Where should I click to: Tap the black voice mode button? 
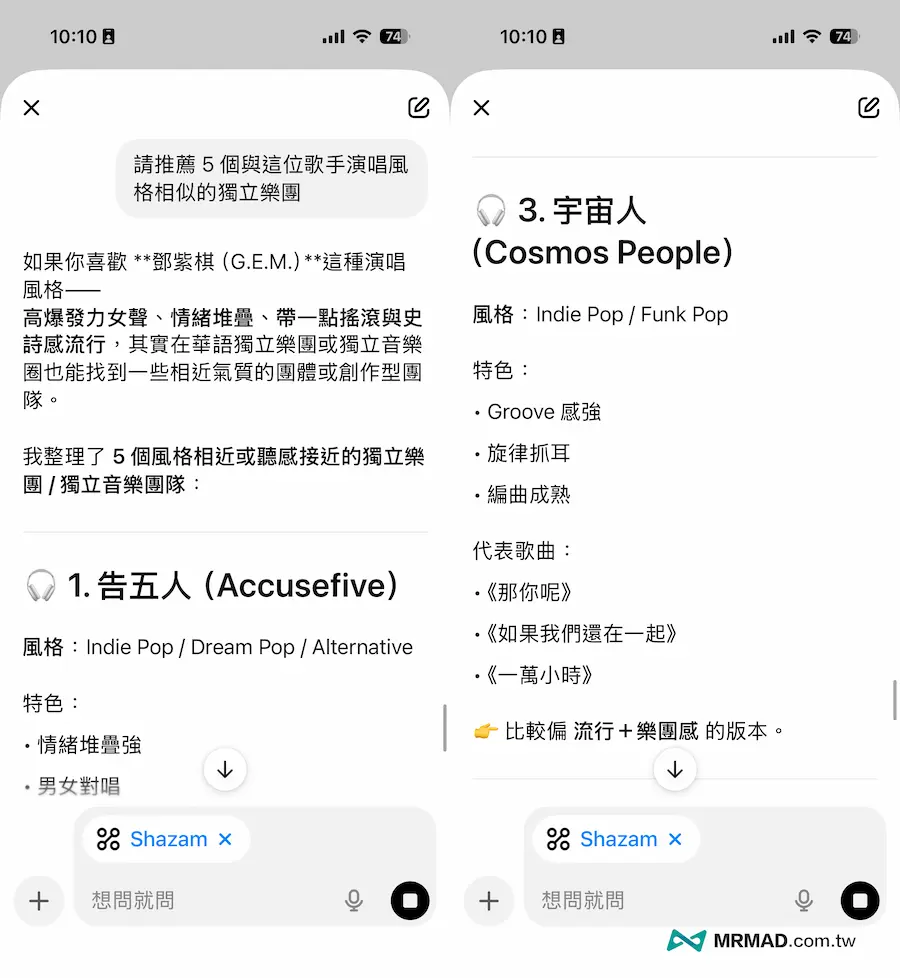tap(410, 901)
